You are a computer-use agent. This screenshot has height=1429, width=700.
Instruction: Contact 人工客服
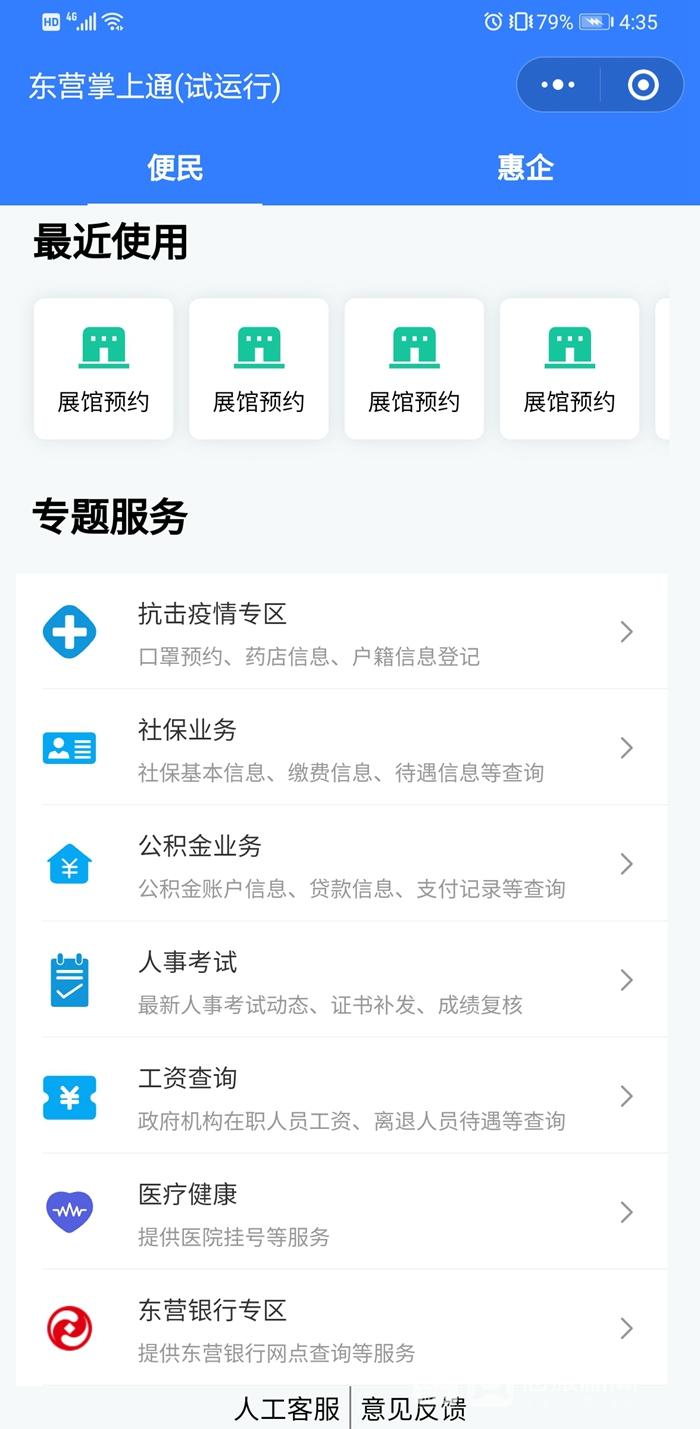click(x=287, y=1409)
